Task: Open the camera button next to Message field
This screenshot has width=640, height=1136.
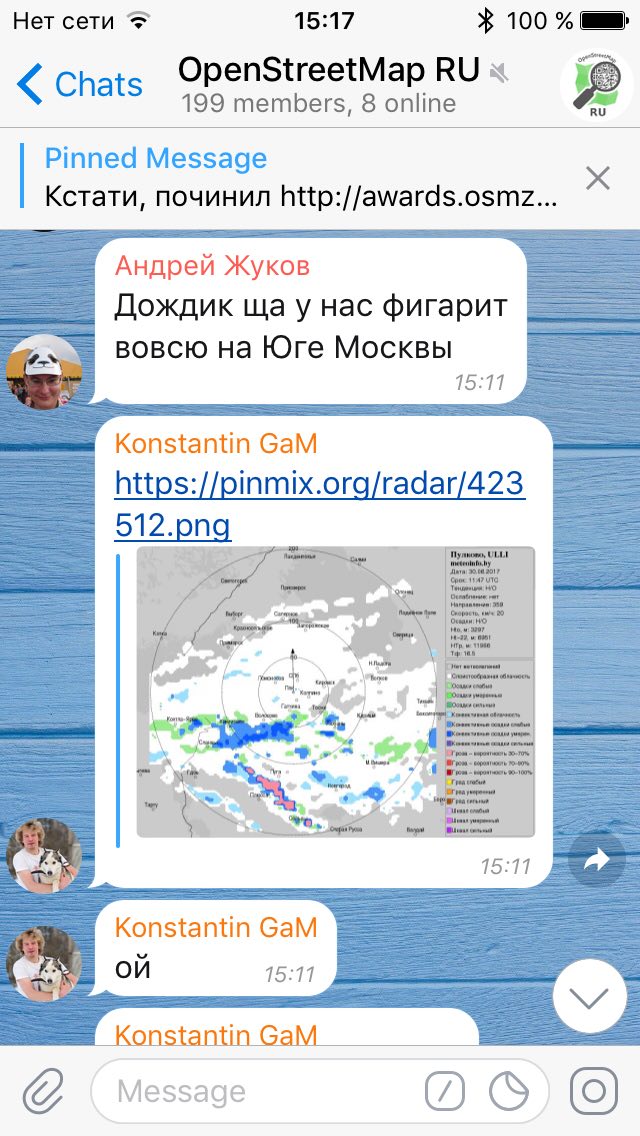Action: tap(594, 1091)
